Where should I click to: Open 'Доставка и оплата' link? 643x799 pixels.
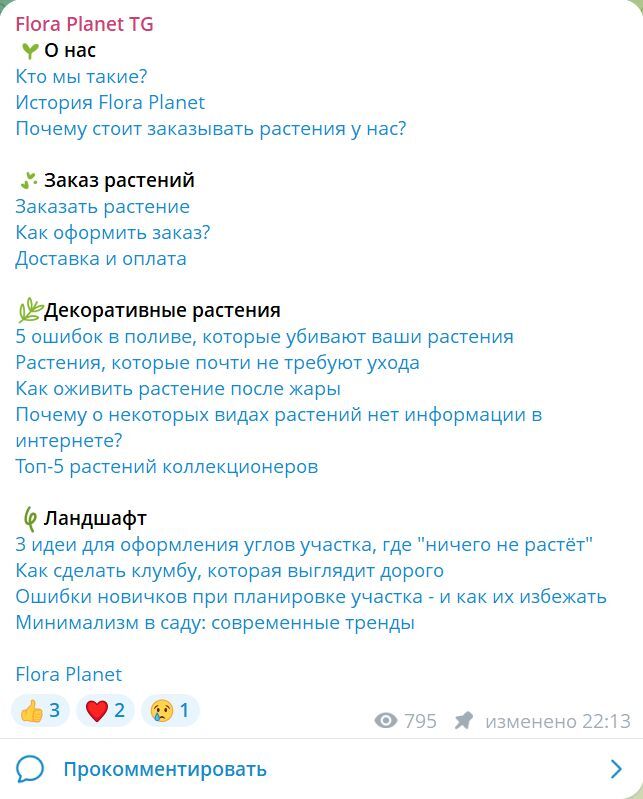100,258
